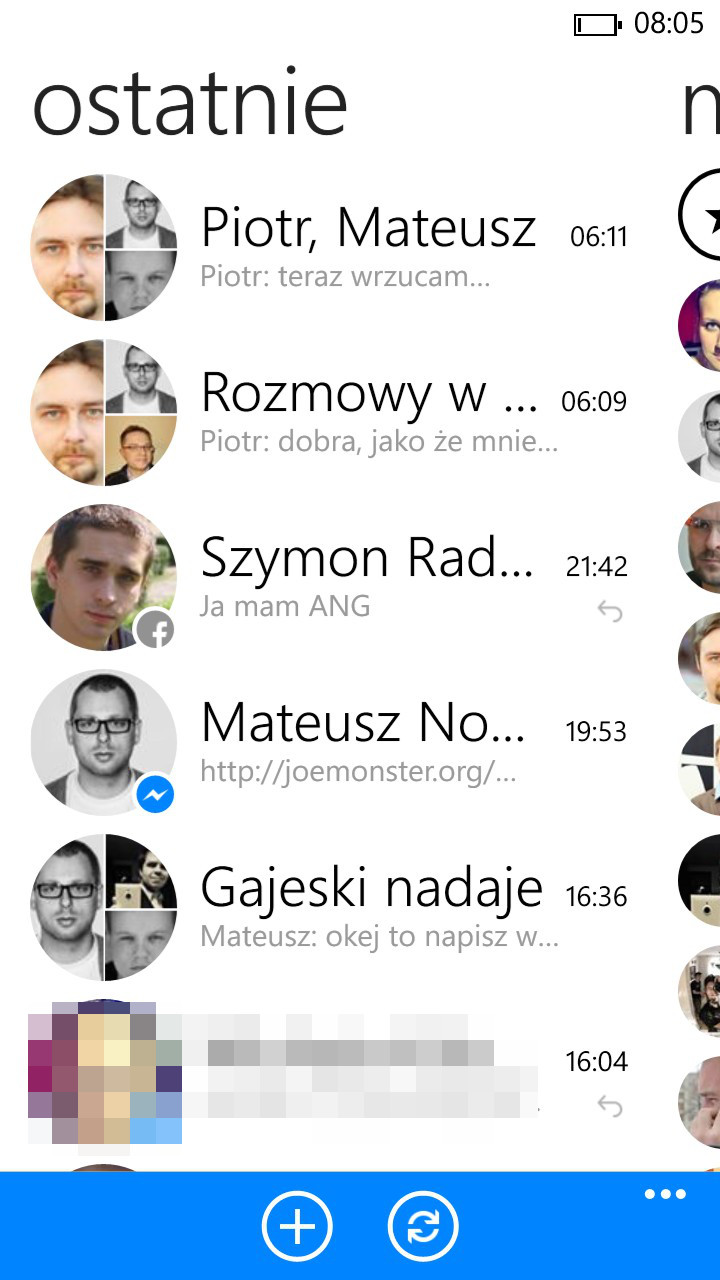Open the blurred conversation from 16:04
This screenshot has width=720, height=1280.
pos(330,1072)
